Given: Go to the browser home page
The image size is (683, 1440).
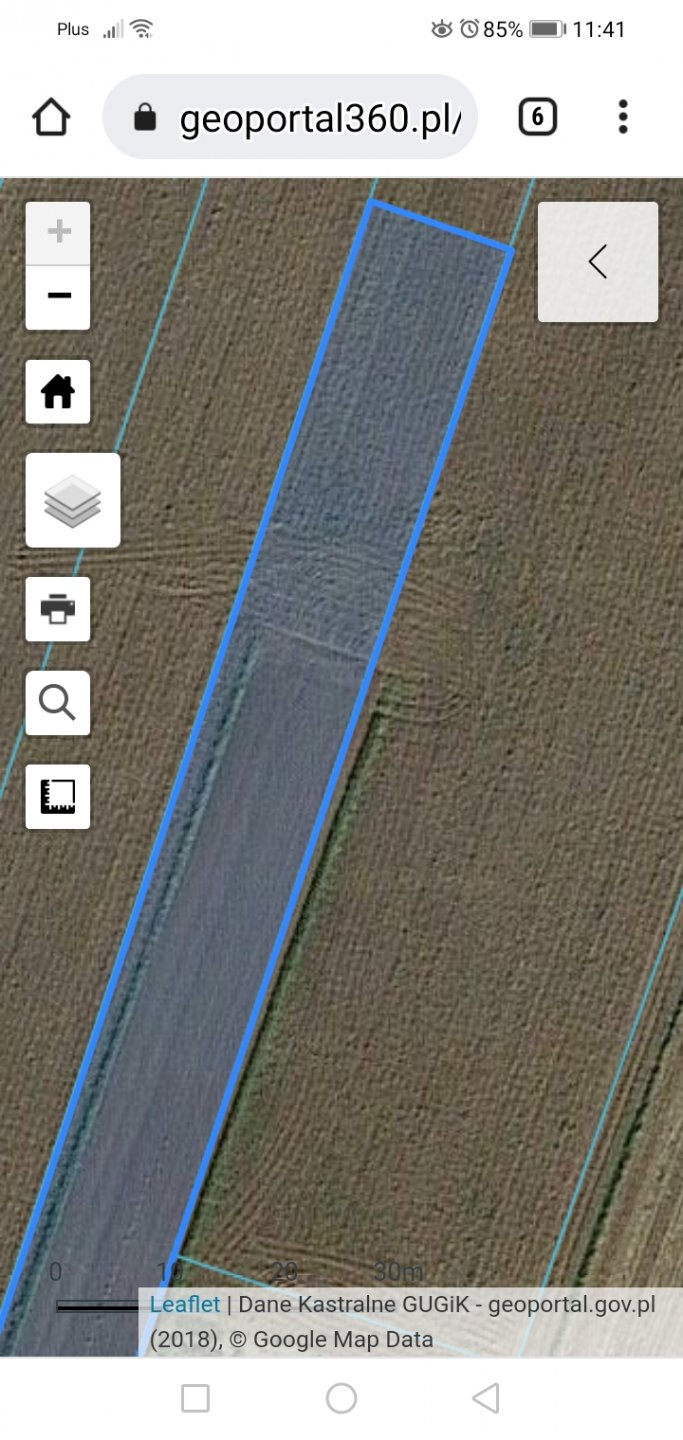Looking at the screenshot, I should click(51, 118).
